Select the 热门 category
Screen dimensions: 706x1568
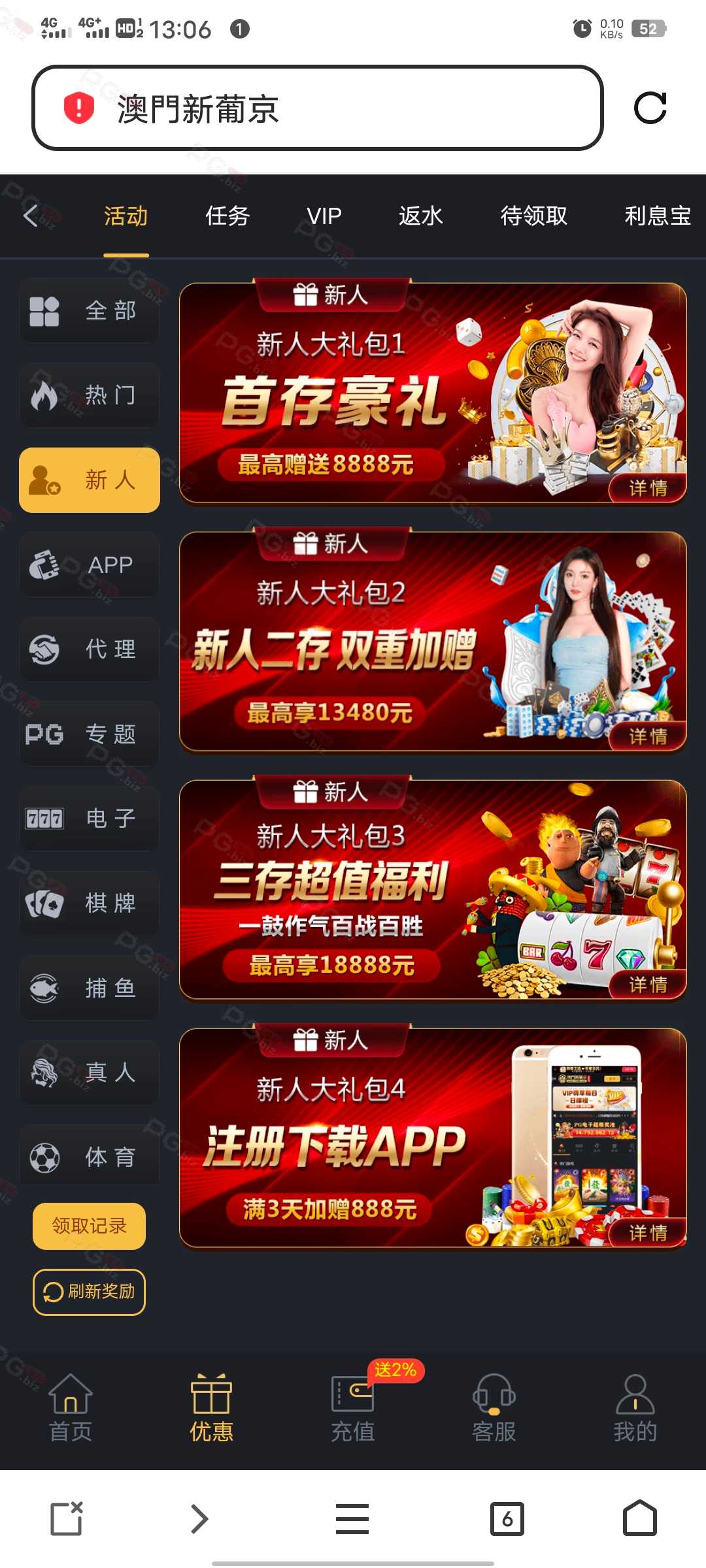point(90,395)
